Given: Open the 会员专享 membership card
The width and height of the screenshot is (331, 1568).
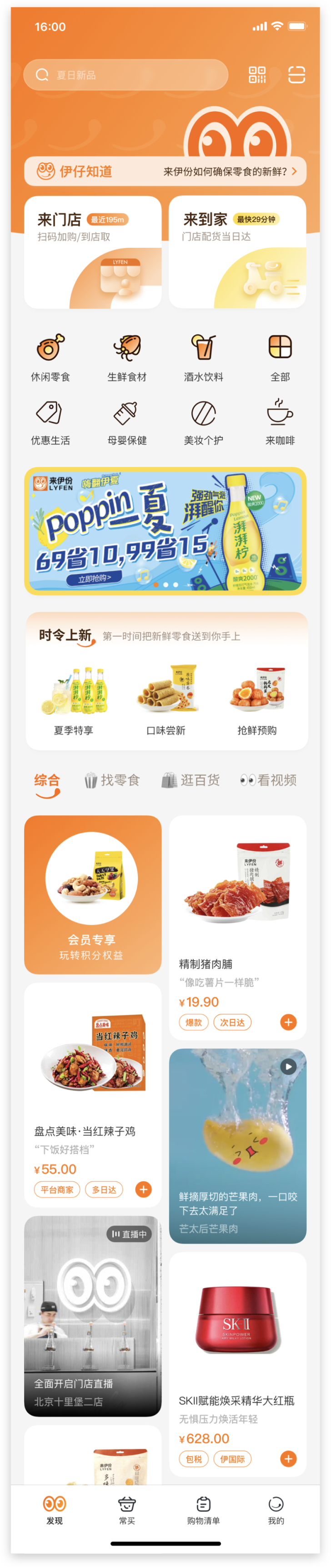Looking at the screenshot, I should 92,894.
